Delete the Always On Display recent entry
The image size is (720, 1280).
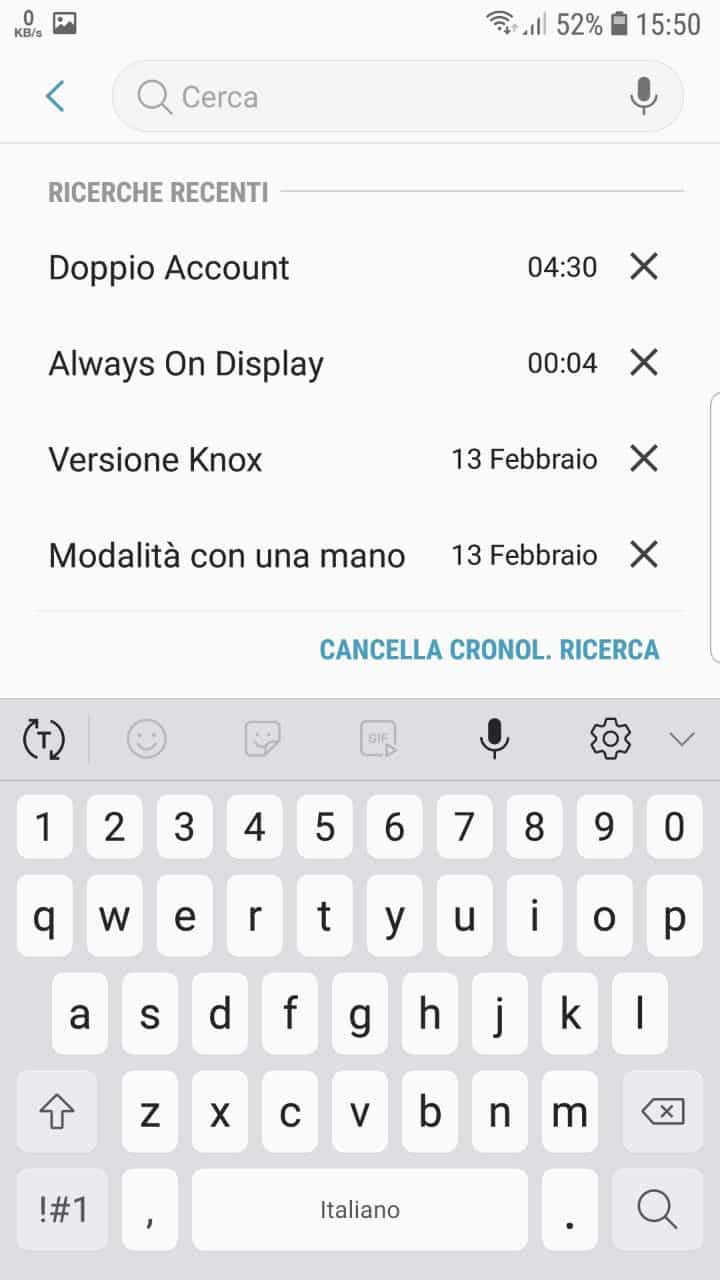pyautogui.click(x=644, y=362)
